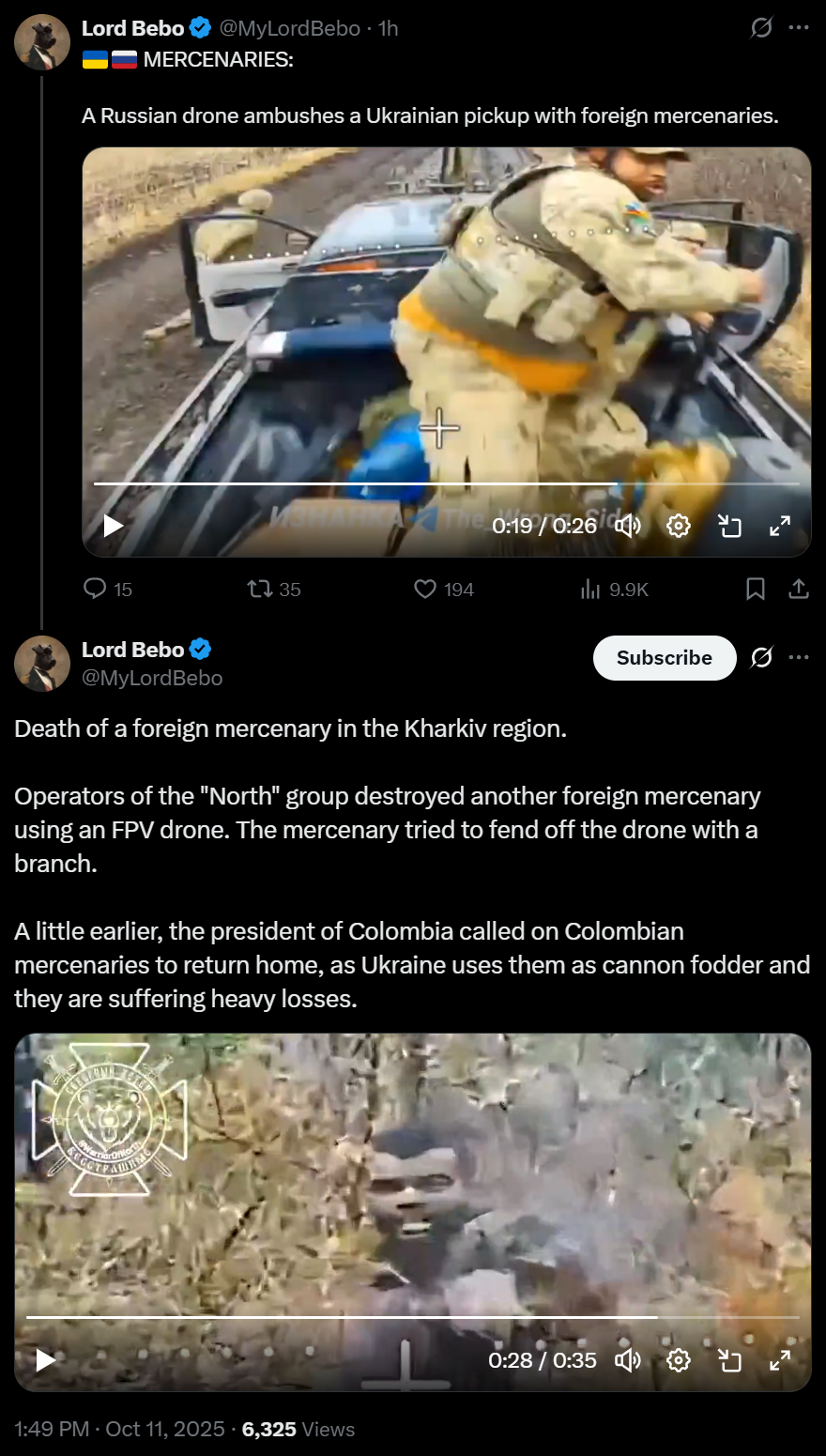Open the overflow menu beside the Subscribe button
The height and width of the screenshot is (1456, 826).
click(799, 657)
